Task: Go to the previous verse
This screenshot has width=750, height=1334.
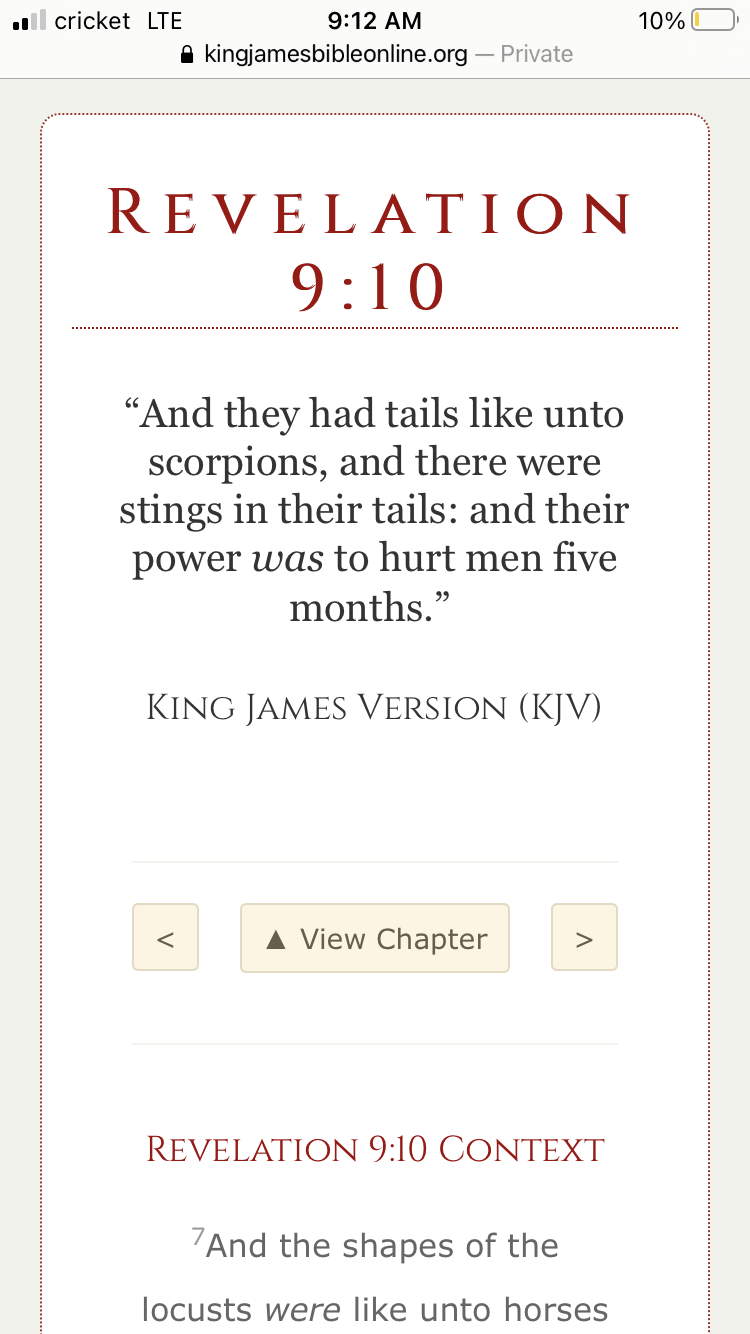Action: coord(166,938)
